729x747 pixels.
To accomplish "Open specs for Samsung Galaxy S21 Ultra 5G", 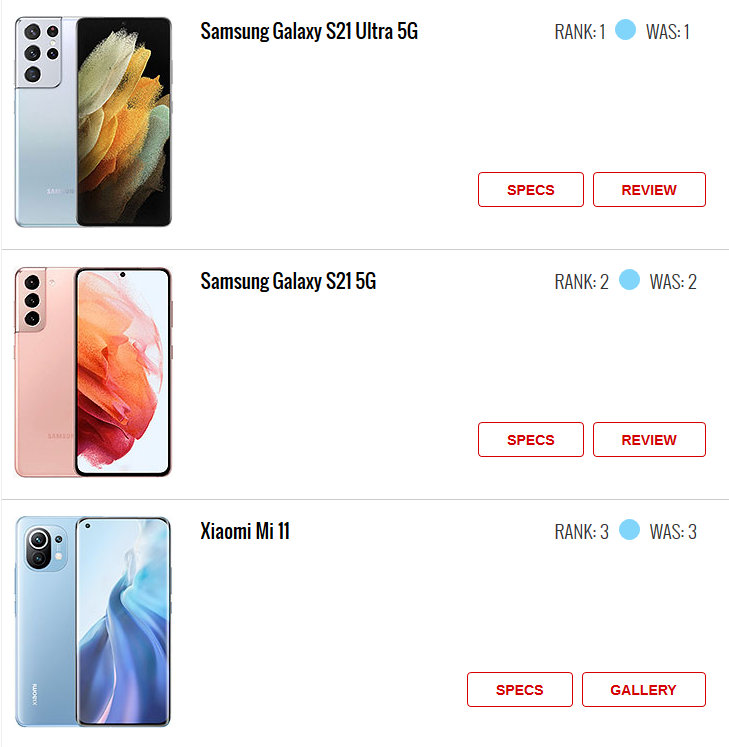I will [x=530, y=190].
